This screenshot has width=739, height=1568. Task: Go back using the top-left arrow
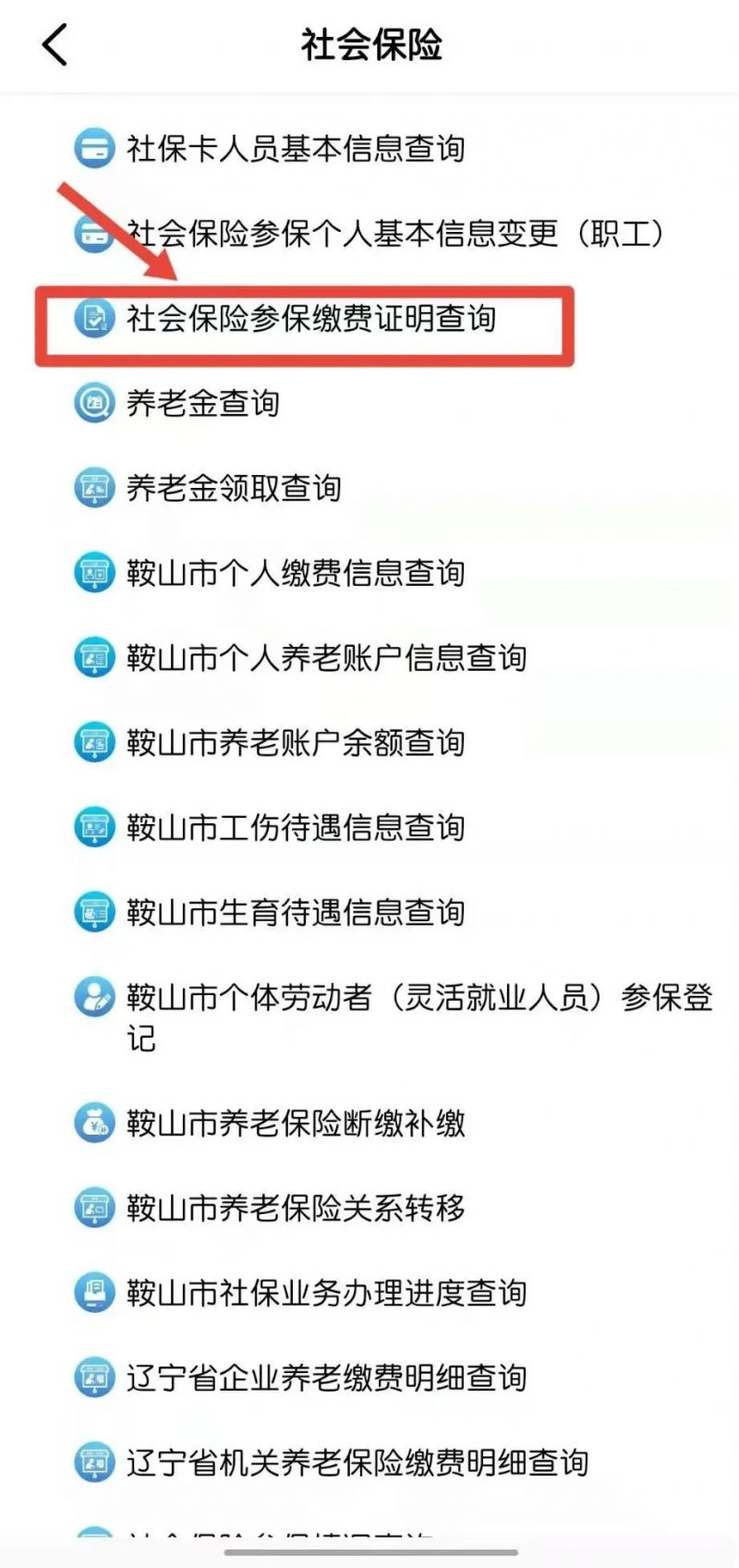pos(55,44)
